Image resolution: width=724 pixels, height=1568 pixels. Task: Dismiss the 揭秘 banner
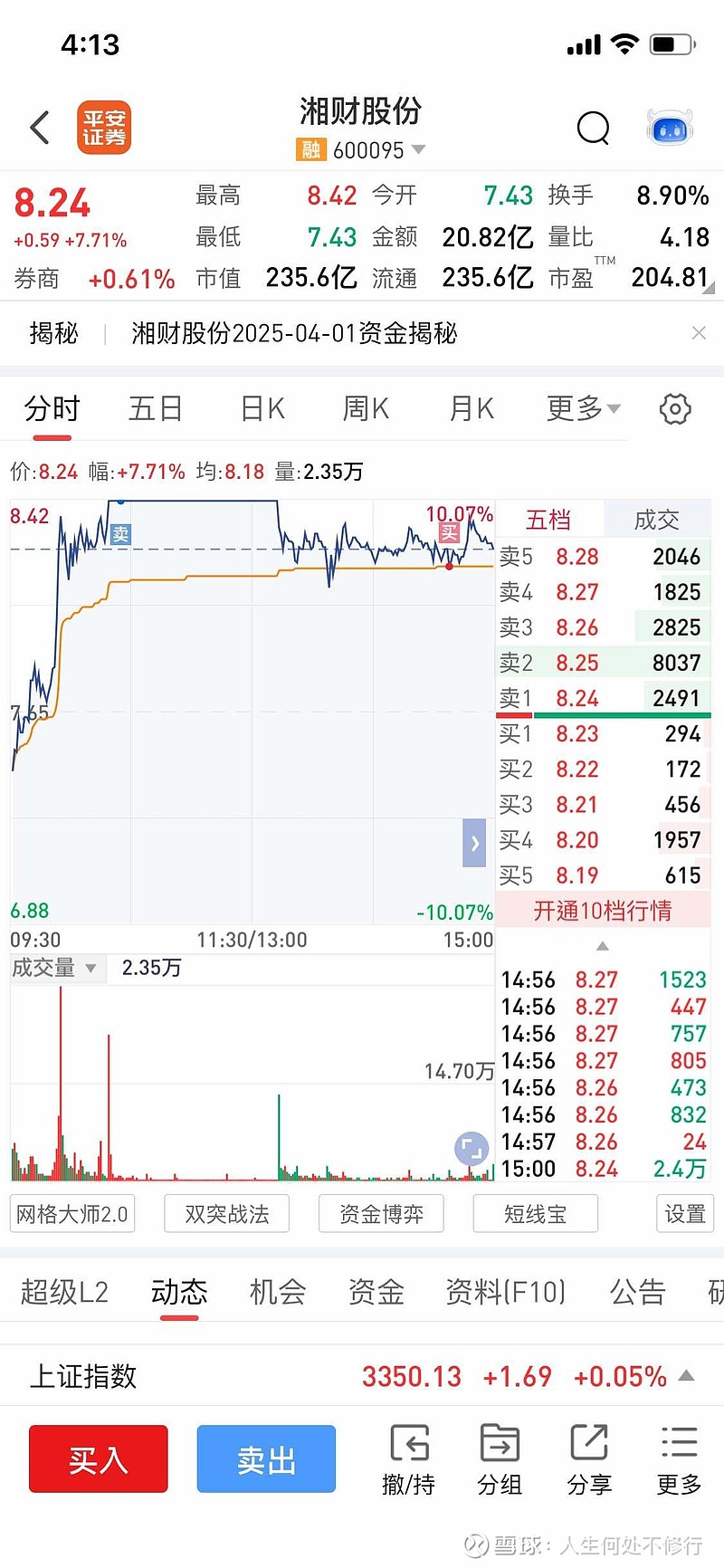(x=699, y=333)
